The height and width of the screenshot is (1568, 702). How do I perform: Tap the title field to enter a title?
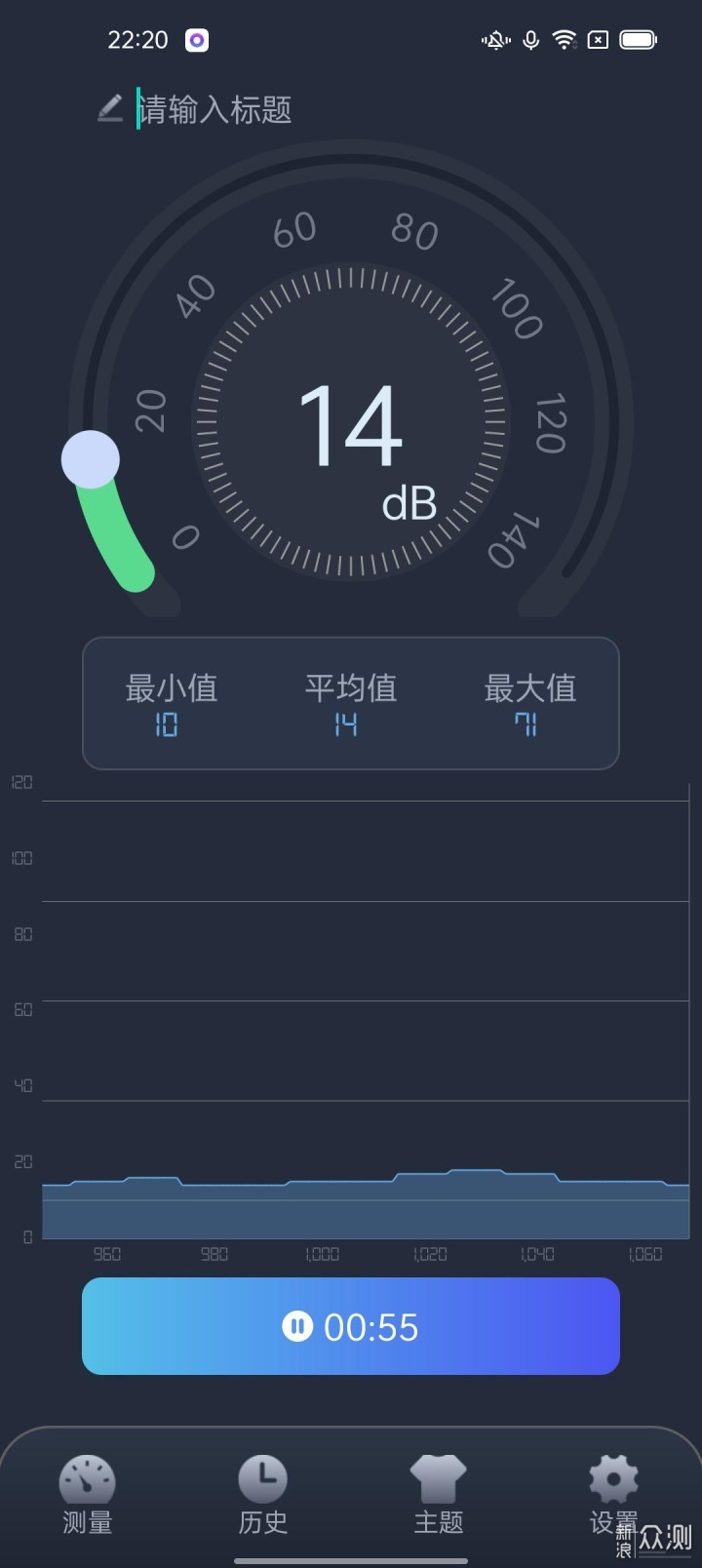[214, 109]
